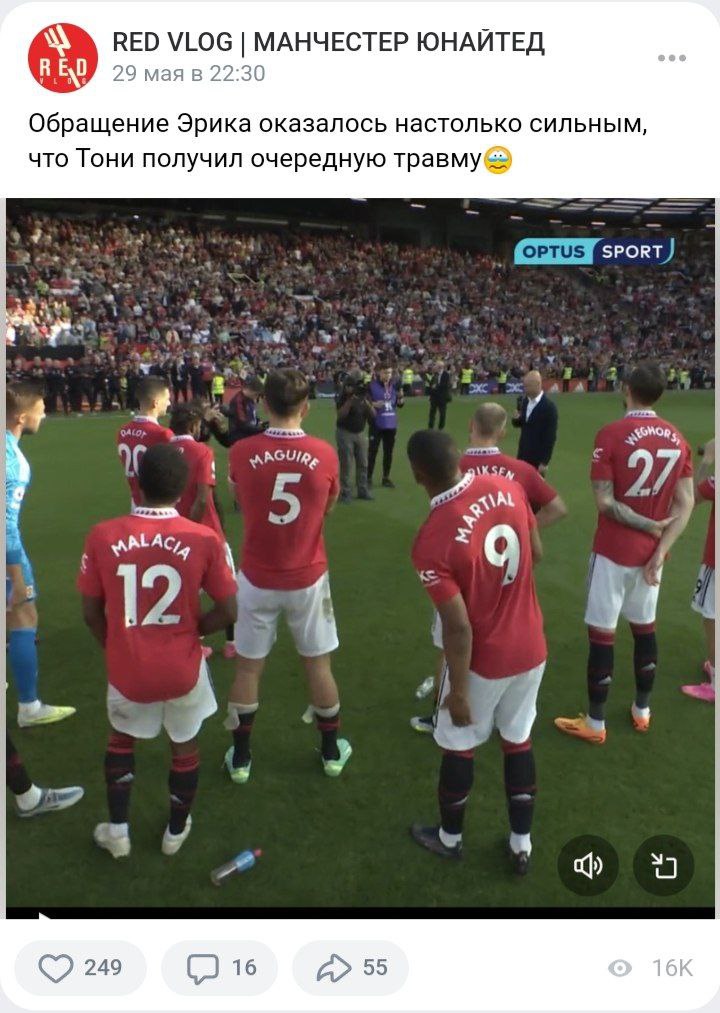Open RED VLOG community avatar

tap(62, 57)
